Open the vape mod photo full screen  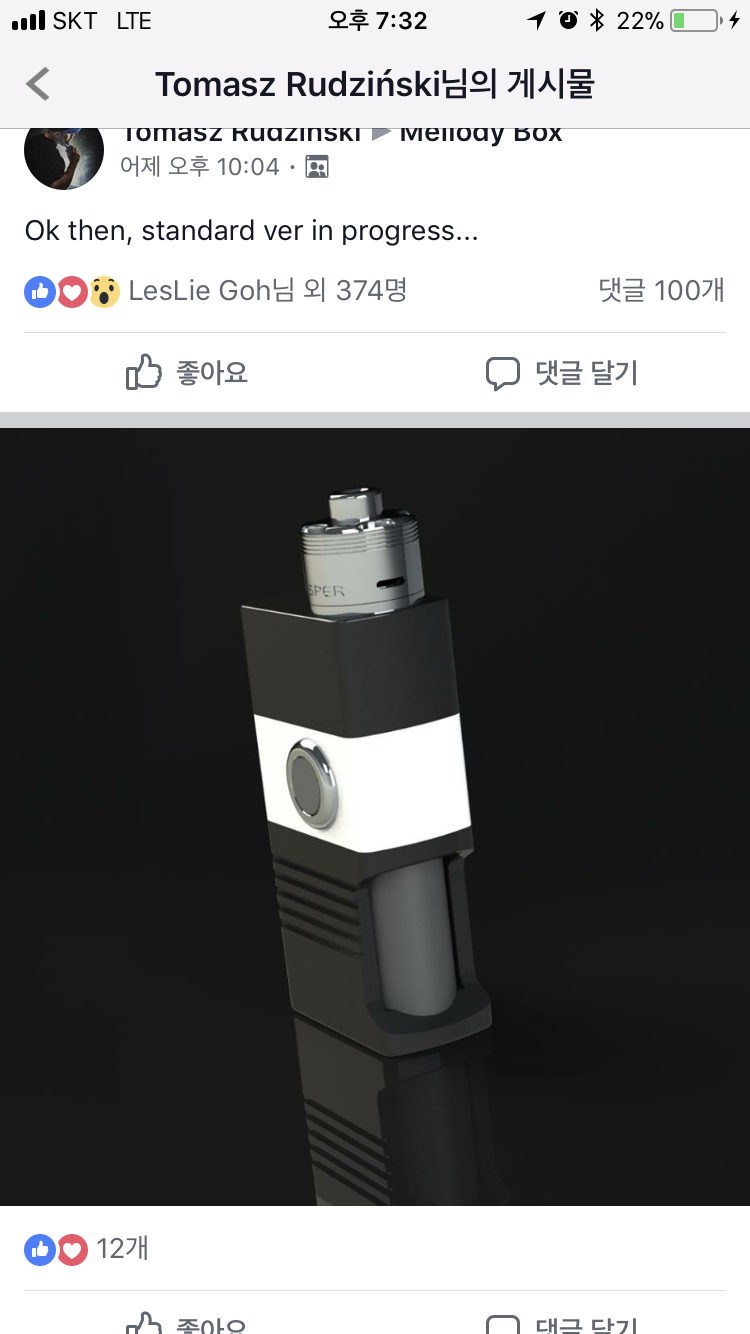[375, 815]
